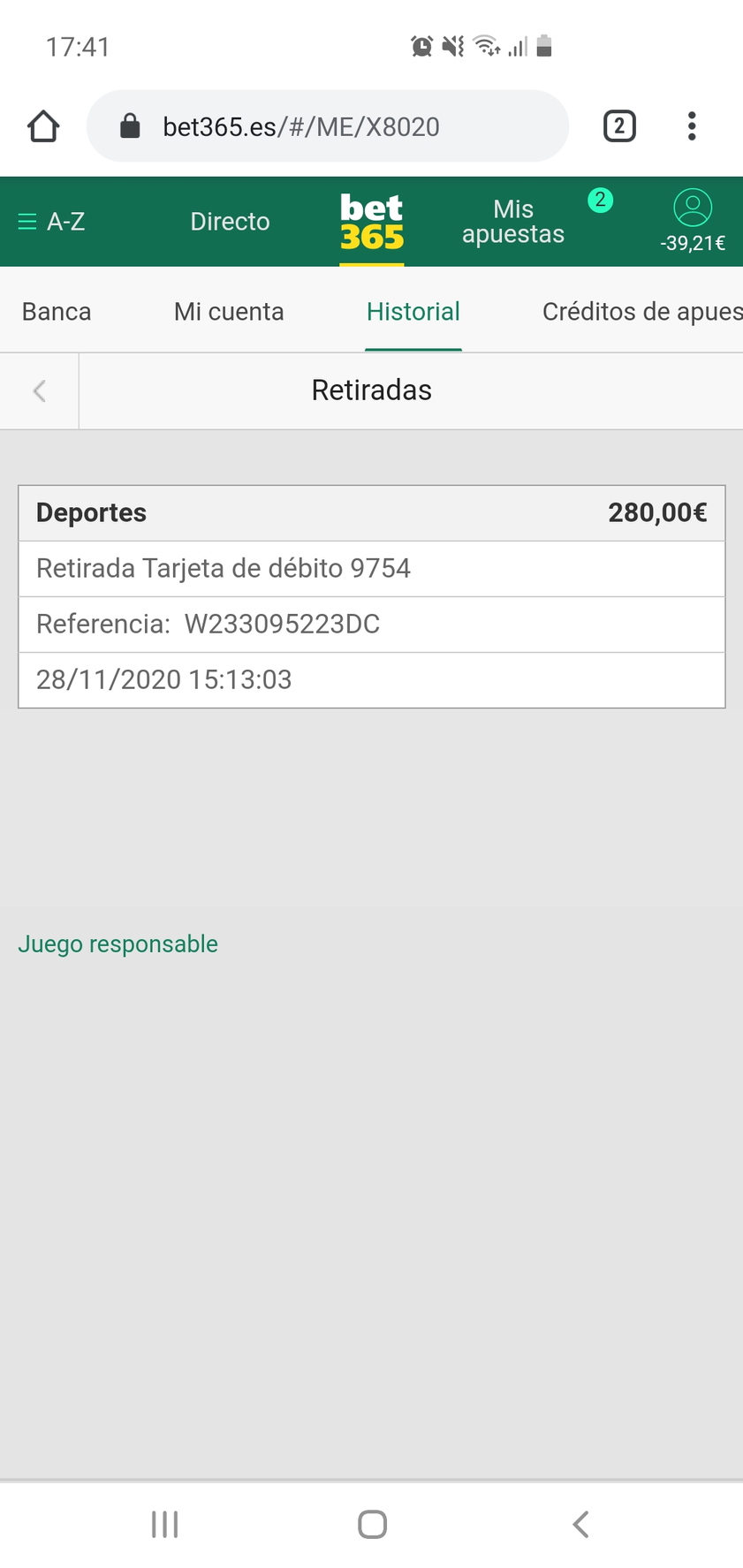Image resolution: width=743 pixels, height=1568 pixels.
Task: Open Mis apuestas
Action: pyautogui.click(x=513, y=222)
